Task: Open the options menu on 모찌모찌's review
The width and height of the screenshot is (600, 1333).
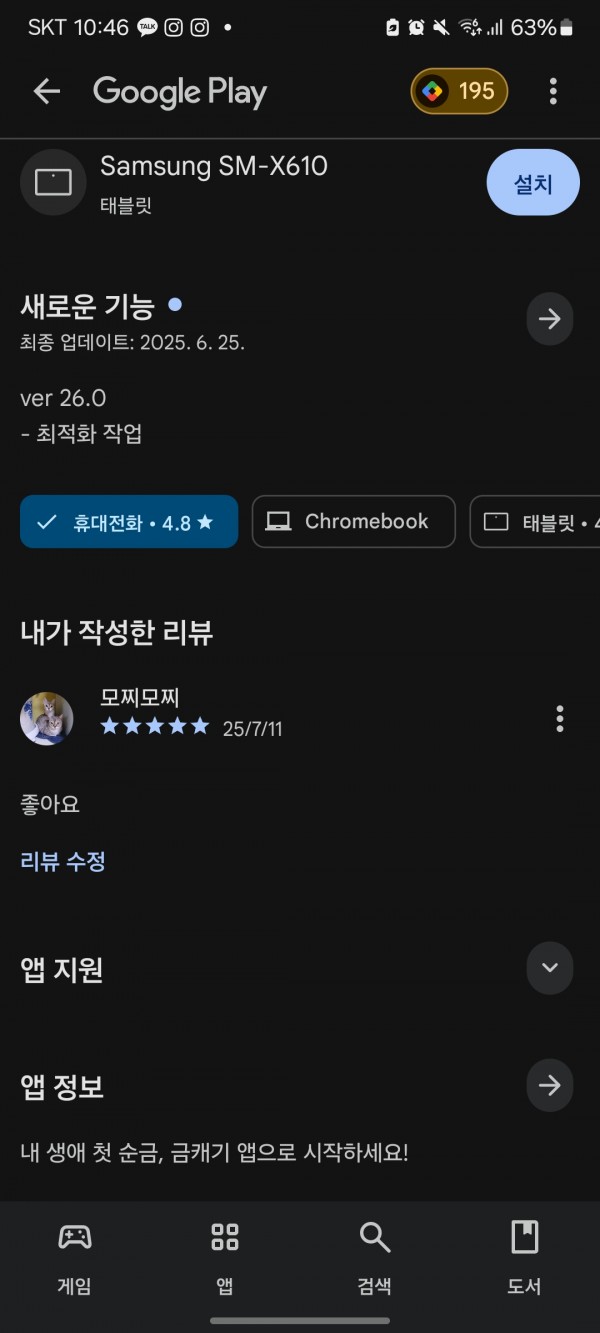Action: (560, 718)
